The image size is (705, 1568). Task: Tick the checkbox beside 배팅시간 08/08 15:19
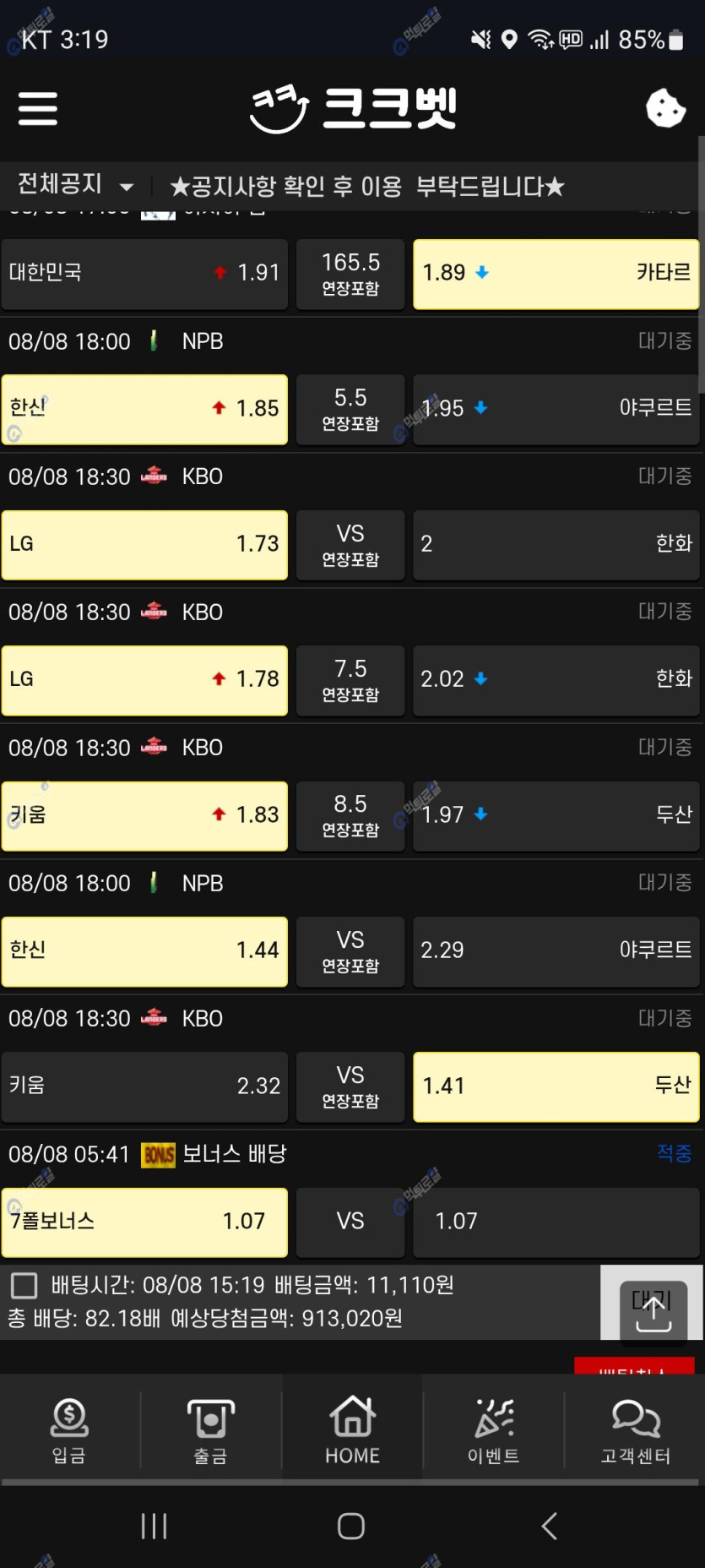(x=24, y=1286)
